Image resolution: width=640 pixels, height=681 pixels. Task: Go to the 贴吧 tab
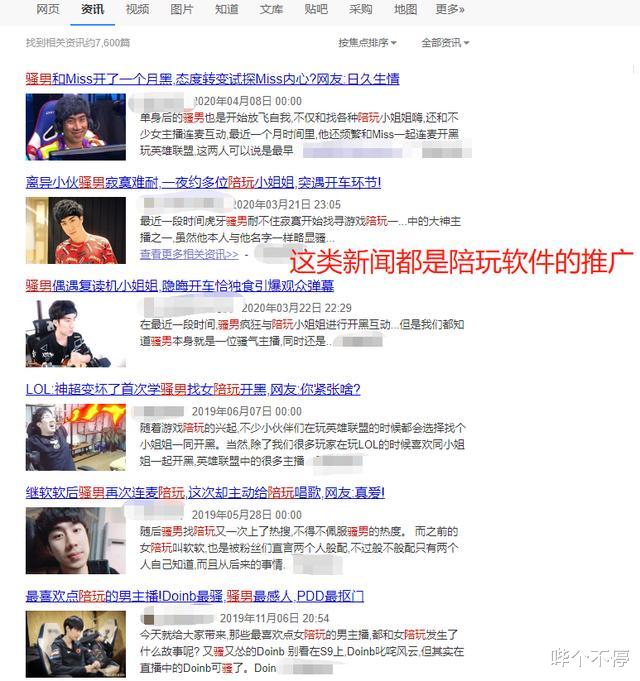pos(316,9)
